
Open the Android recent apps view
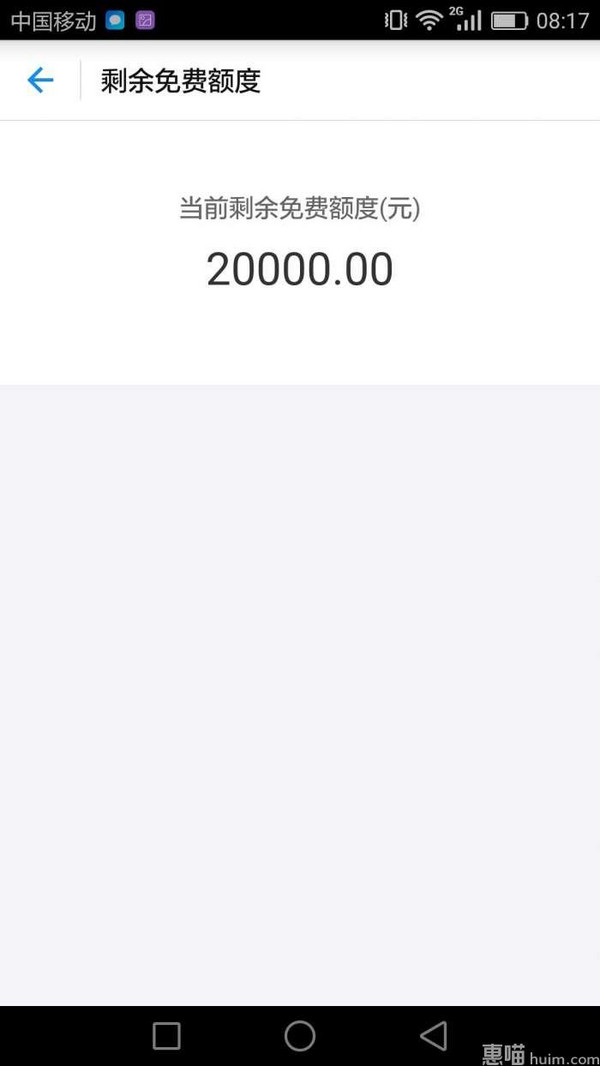pos(166,1036)
